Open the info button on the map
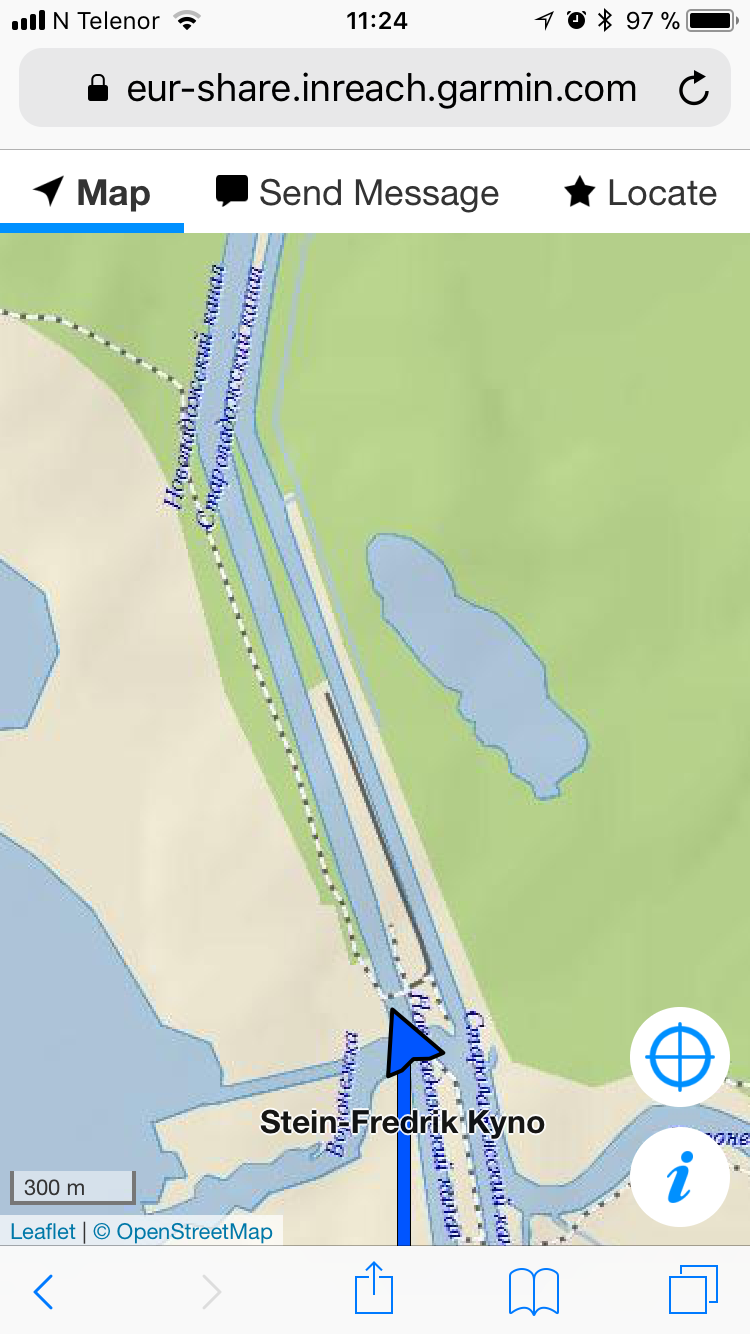Screen dimensions: 750x1334 680,1177
